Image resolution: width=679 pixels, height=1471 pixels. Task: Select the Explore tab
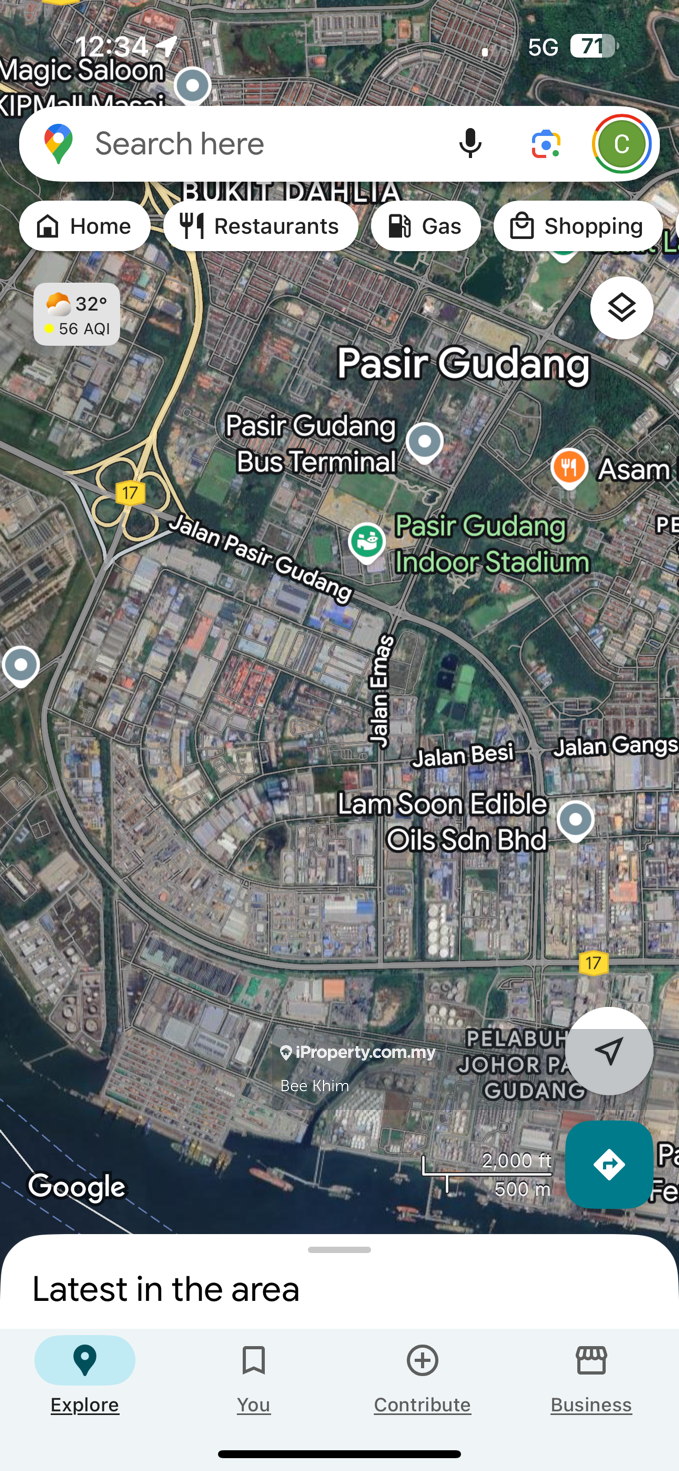click(x=85, y=1378)
